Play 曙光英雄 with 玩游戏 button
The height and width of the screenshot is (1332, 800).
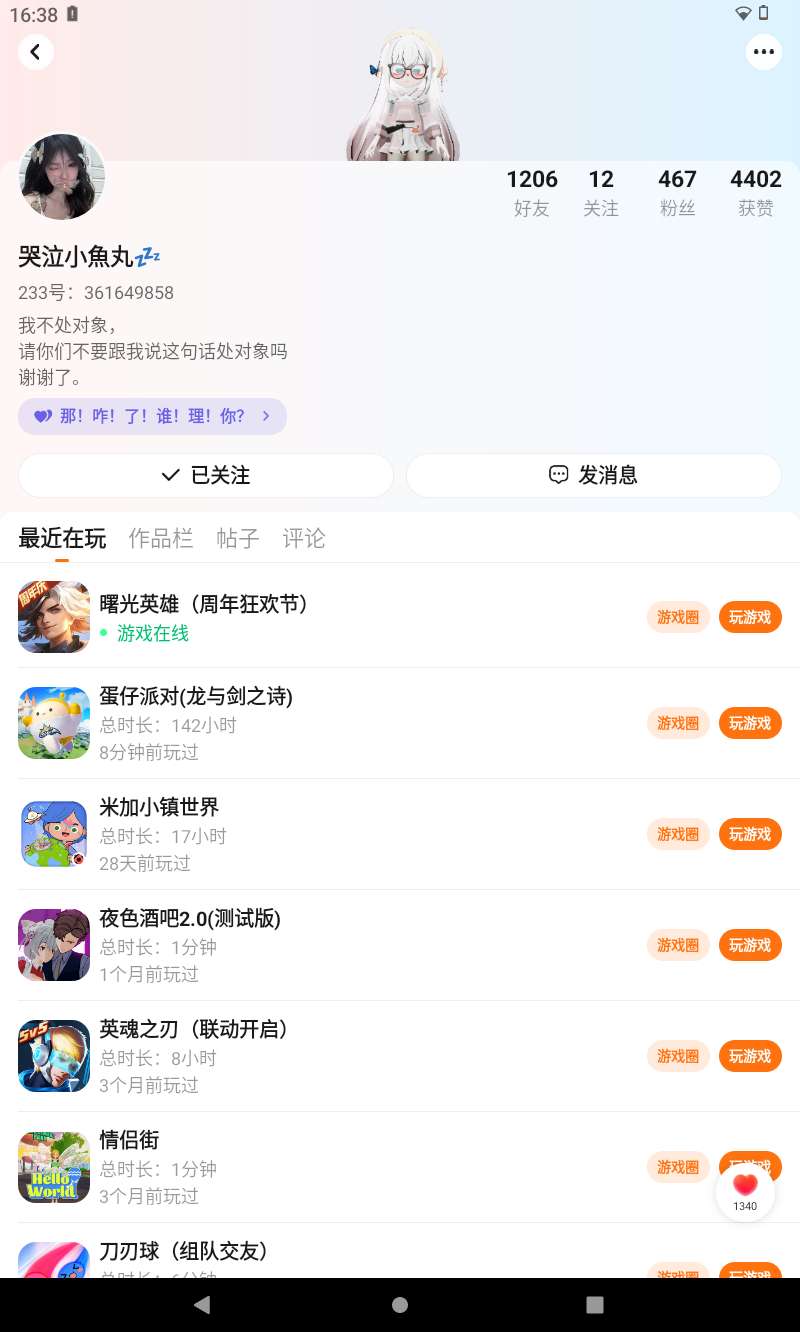pos(750,617)
